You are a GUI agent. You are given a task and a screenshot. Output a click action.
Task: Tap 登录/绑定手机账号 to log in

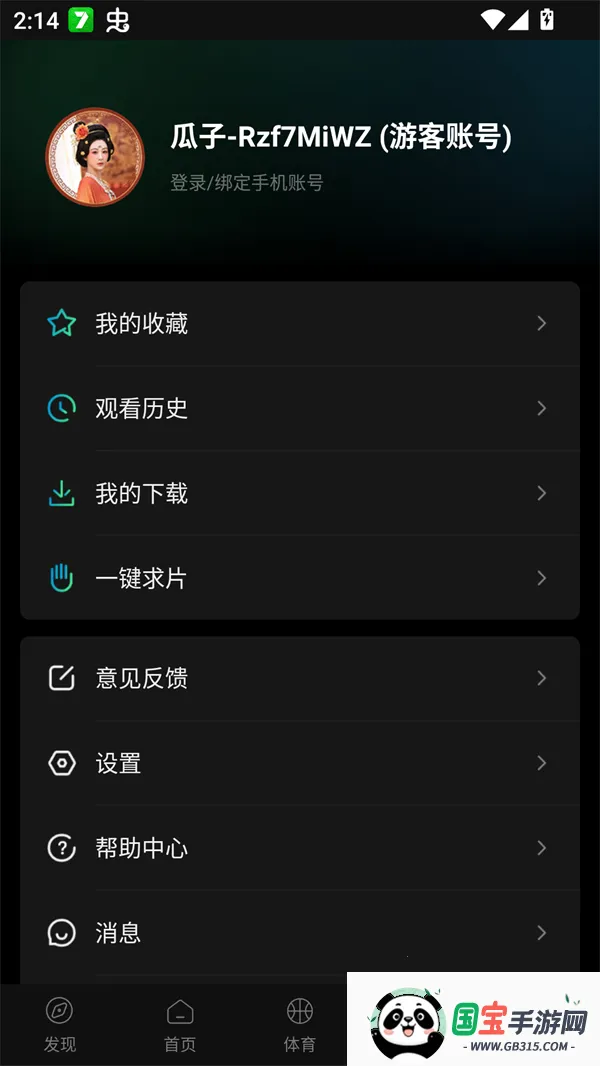pyautogui.click(x=247, y=182)
